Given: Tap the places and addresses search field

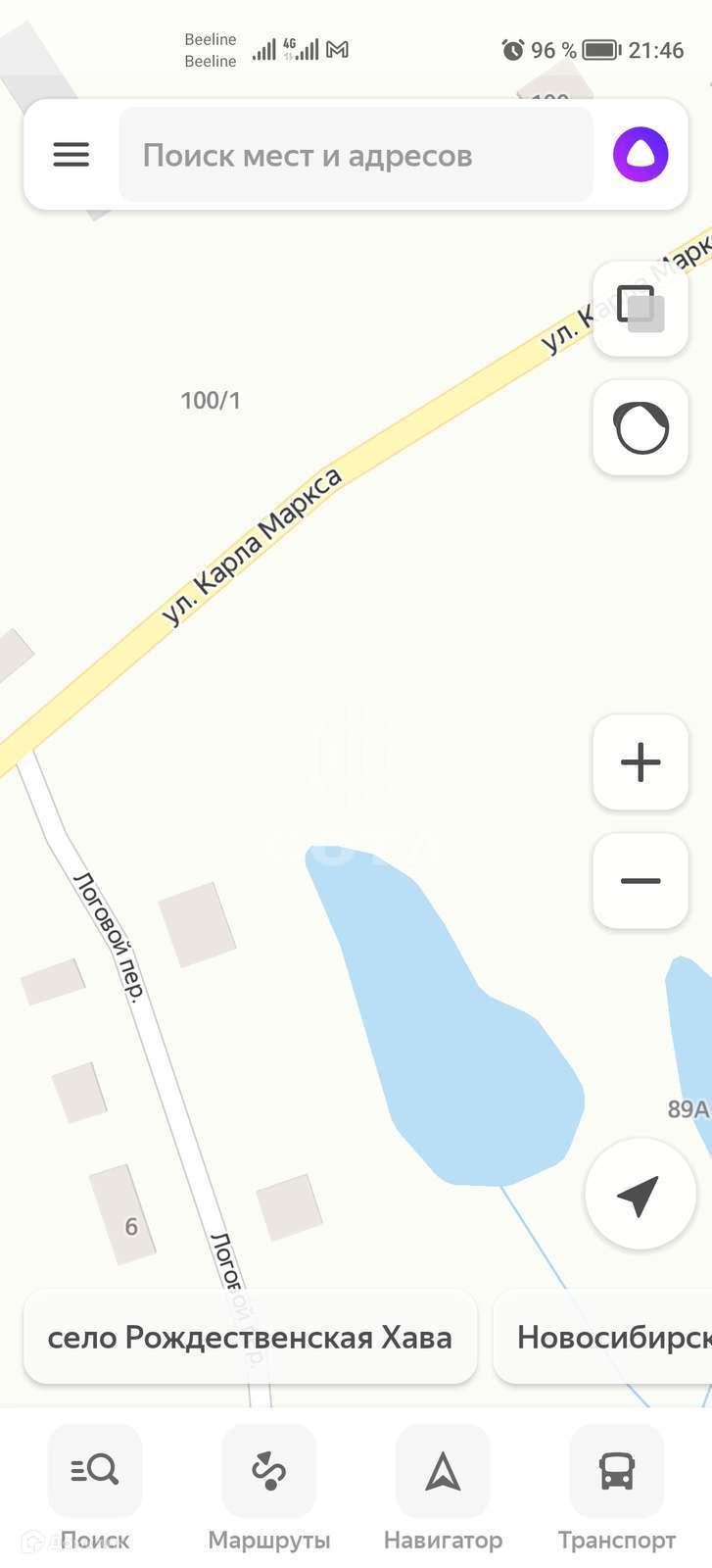Looking at the screenshot, I should point(356,155).
